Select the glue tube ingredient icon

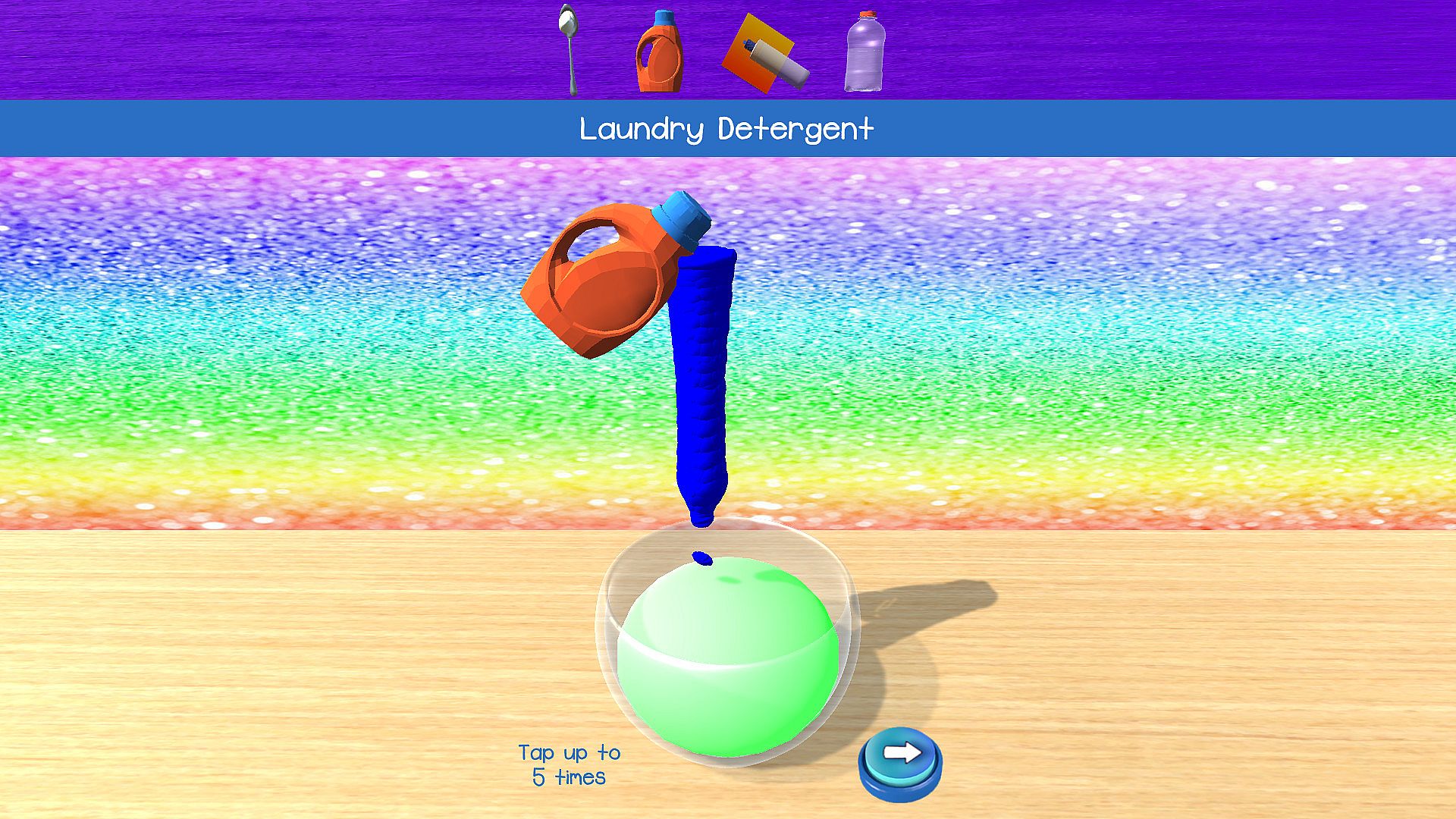(x=765, y=55)
